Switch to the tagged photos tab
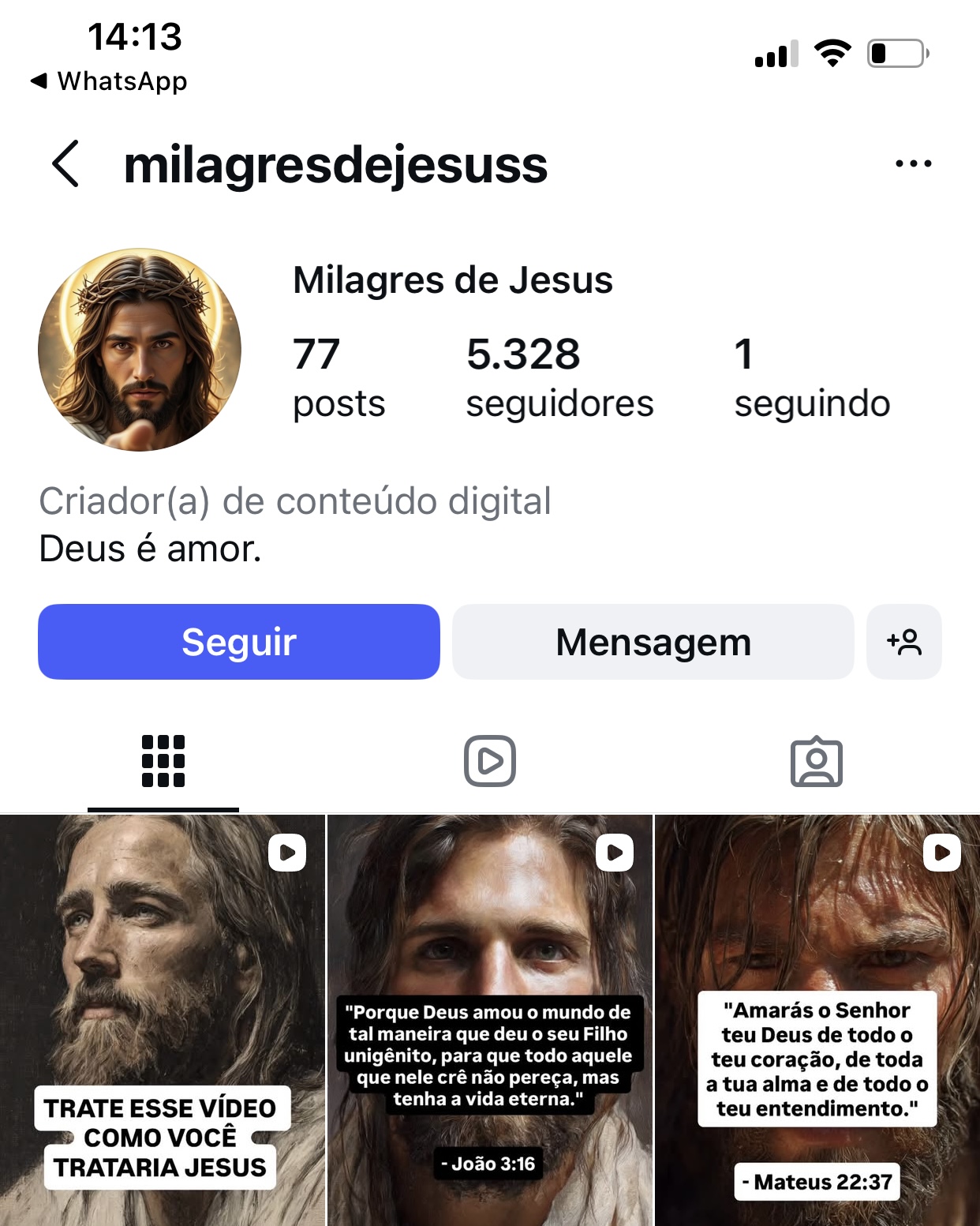 [816, 761]
